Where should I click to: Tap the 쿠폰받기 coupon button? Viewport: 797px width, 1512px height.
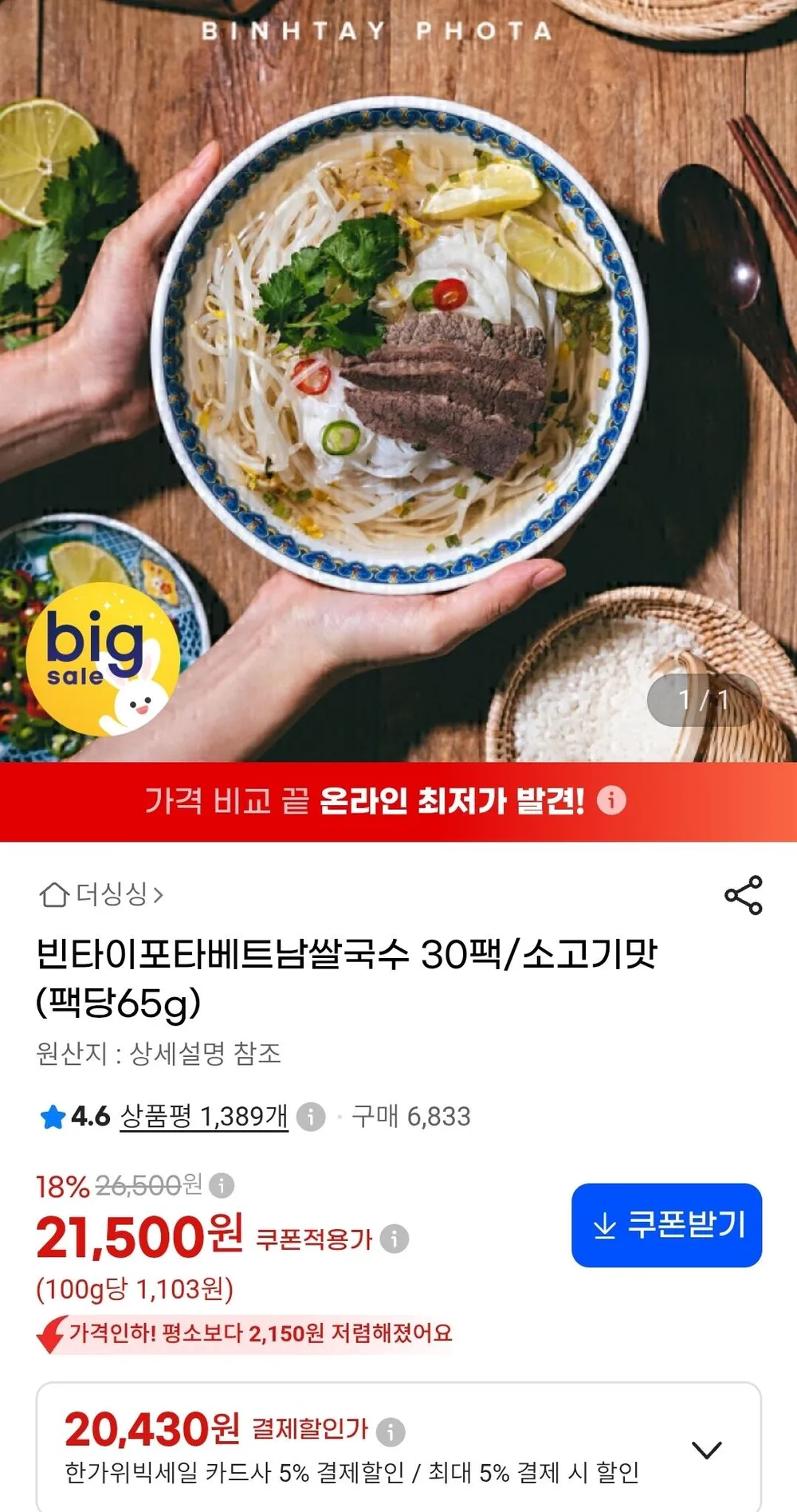tap(666, 1225)
